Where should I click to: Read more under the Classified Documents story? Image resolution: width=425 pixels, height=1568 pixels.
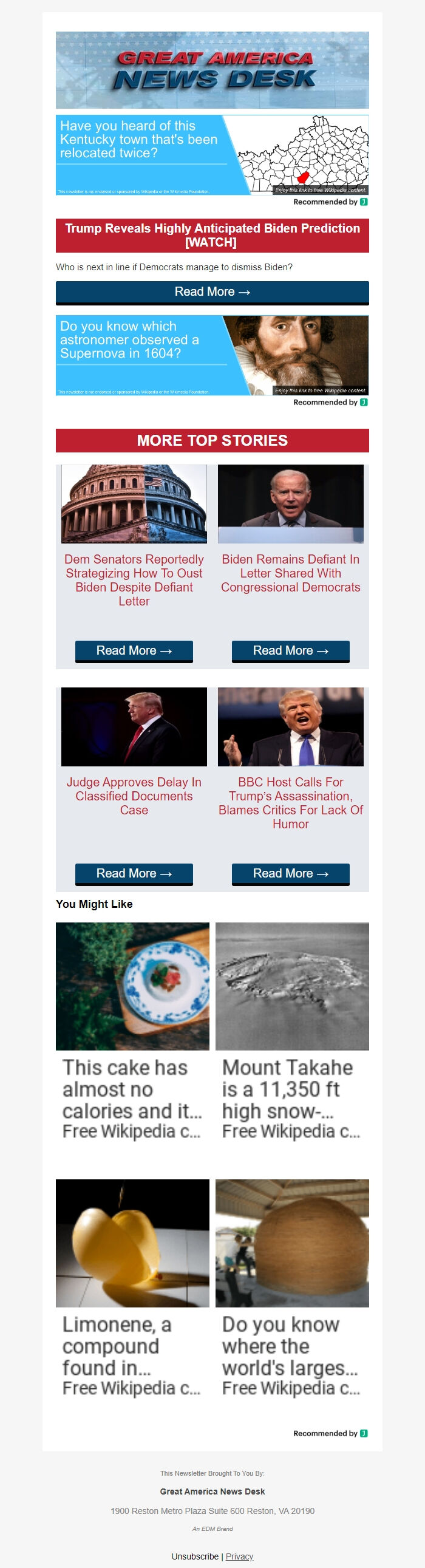tap(134, 873)
